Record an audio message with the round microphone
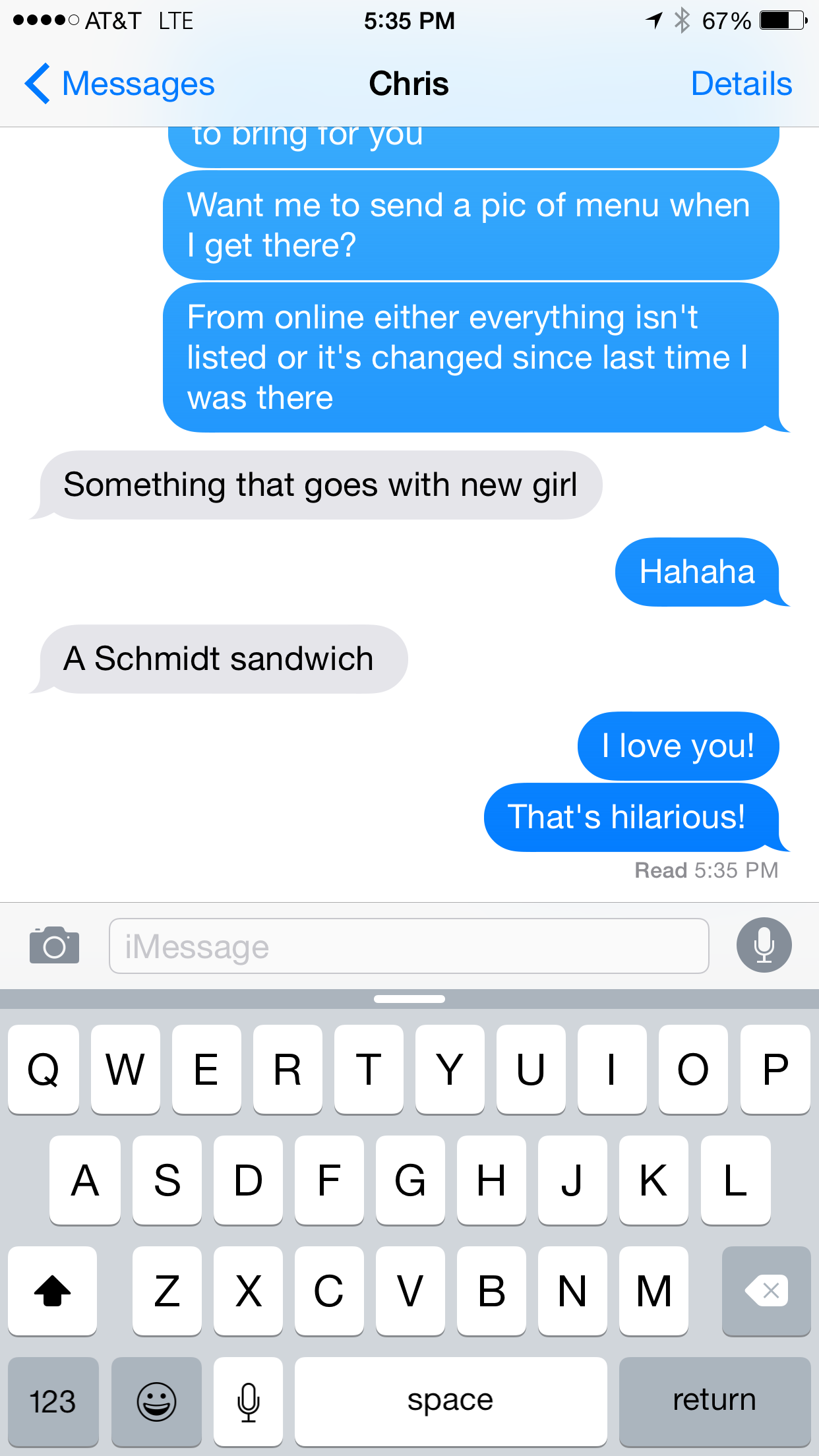819x1456 pixels. tap(764, 945)
